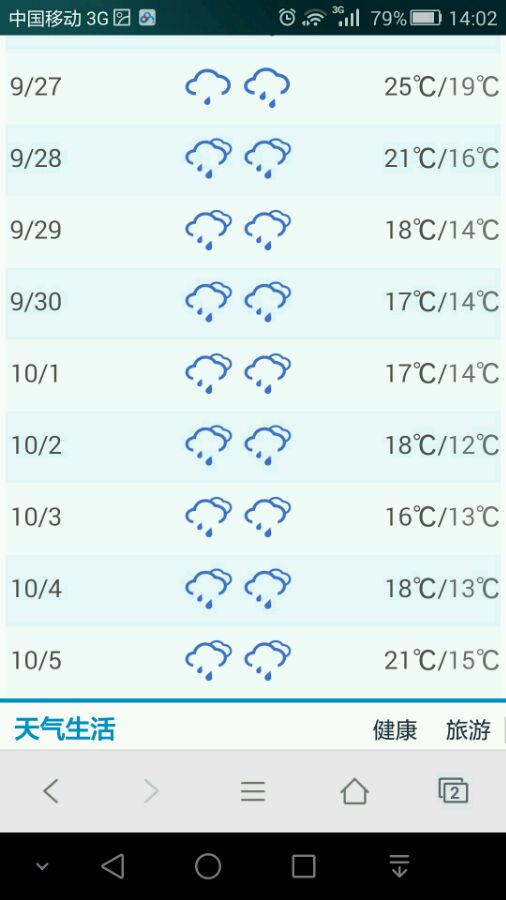Switch to the 健康 tab
Viewport: 506px width, 900px height.
click(395, 730)
